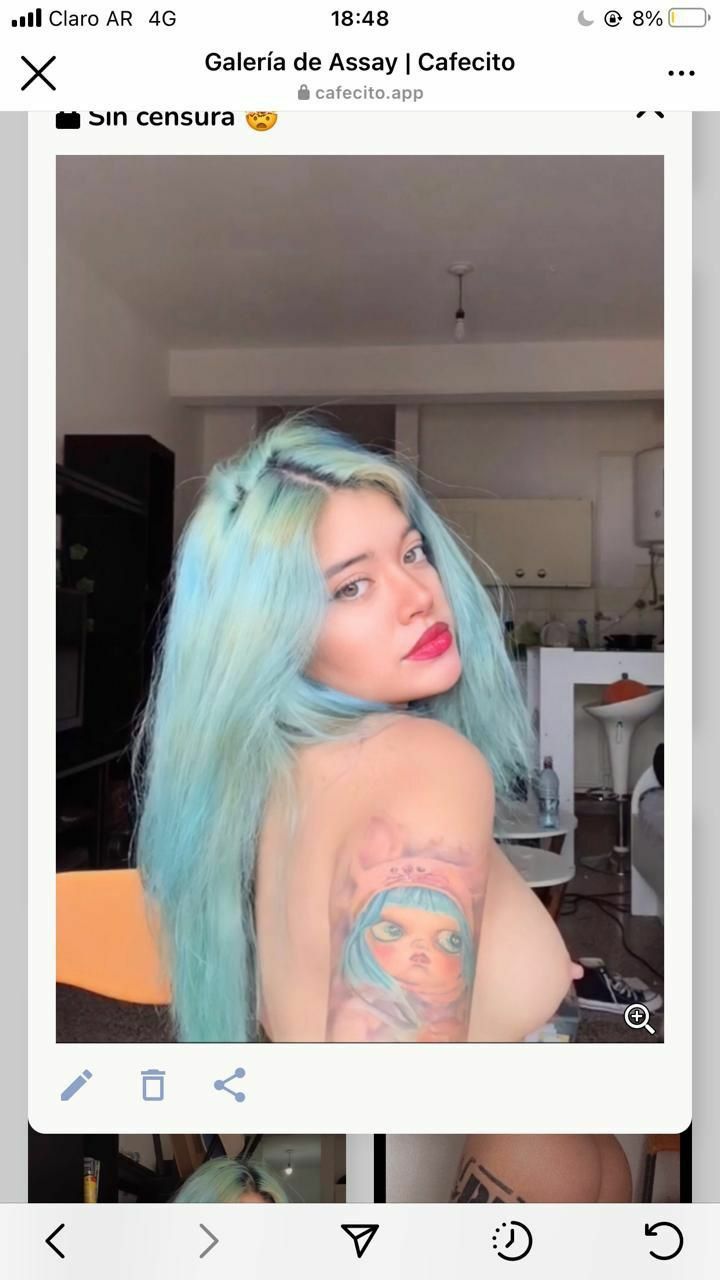Open the three-dot overflow menu
Screen dimensions: 720x1280
(680, 73)
